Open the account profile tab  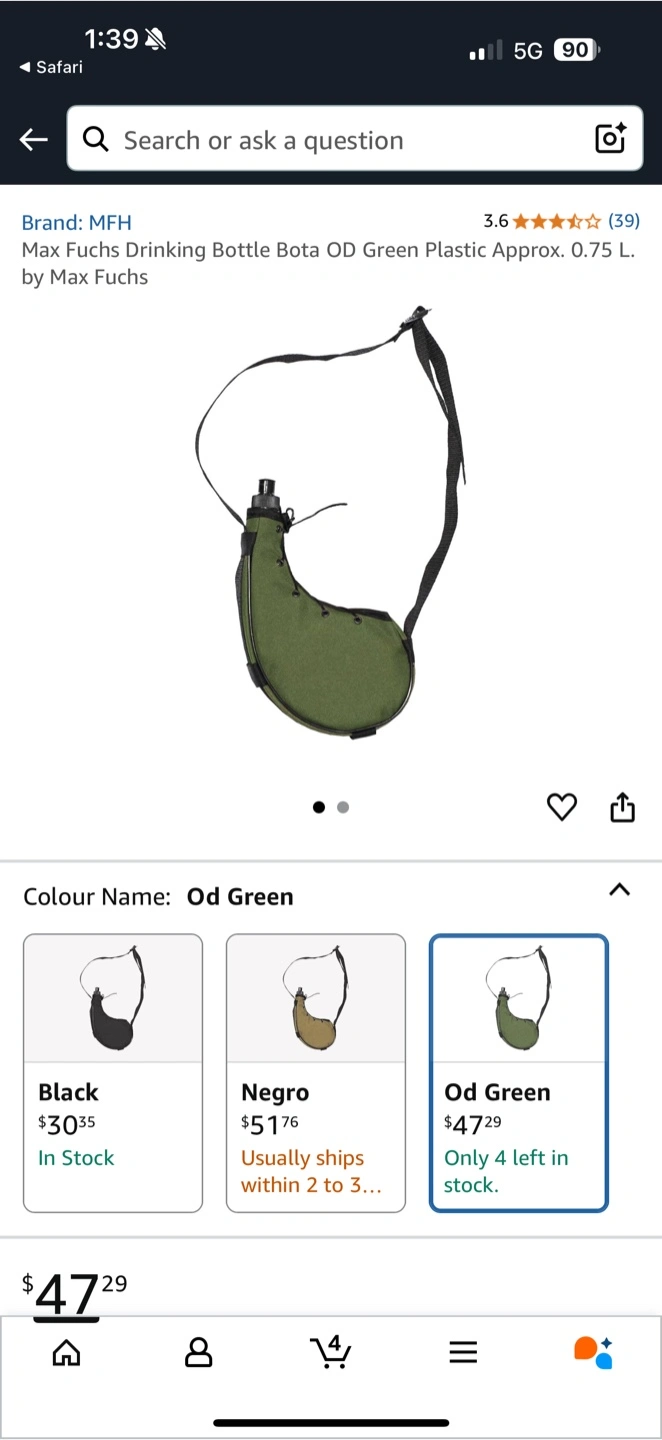[x=199, y=1353]
